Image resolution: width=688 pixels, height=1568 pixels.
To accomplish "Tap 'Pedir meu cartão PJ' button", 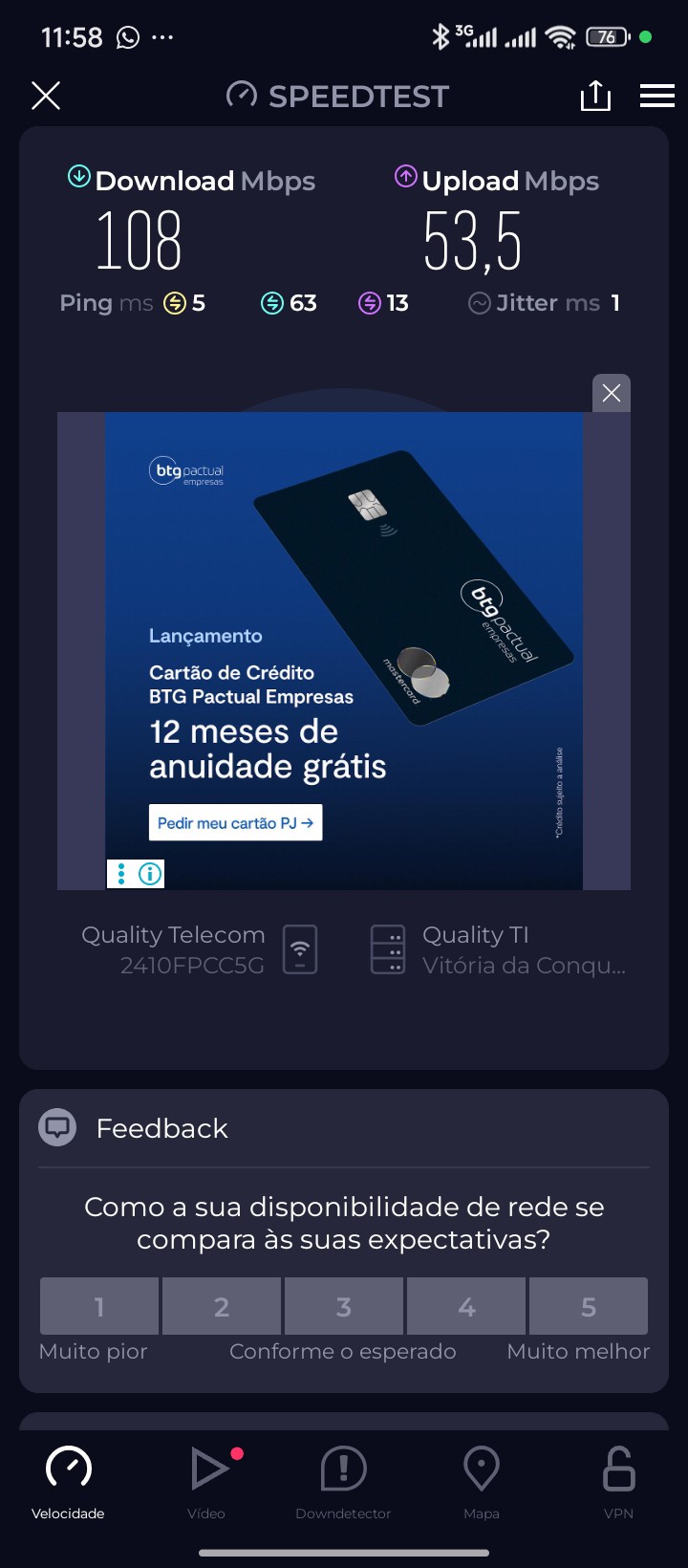I will [235, 823].
